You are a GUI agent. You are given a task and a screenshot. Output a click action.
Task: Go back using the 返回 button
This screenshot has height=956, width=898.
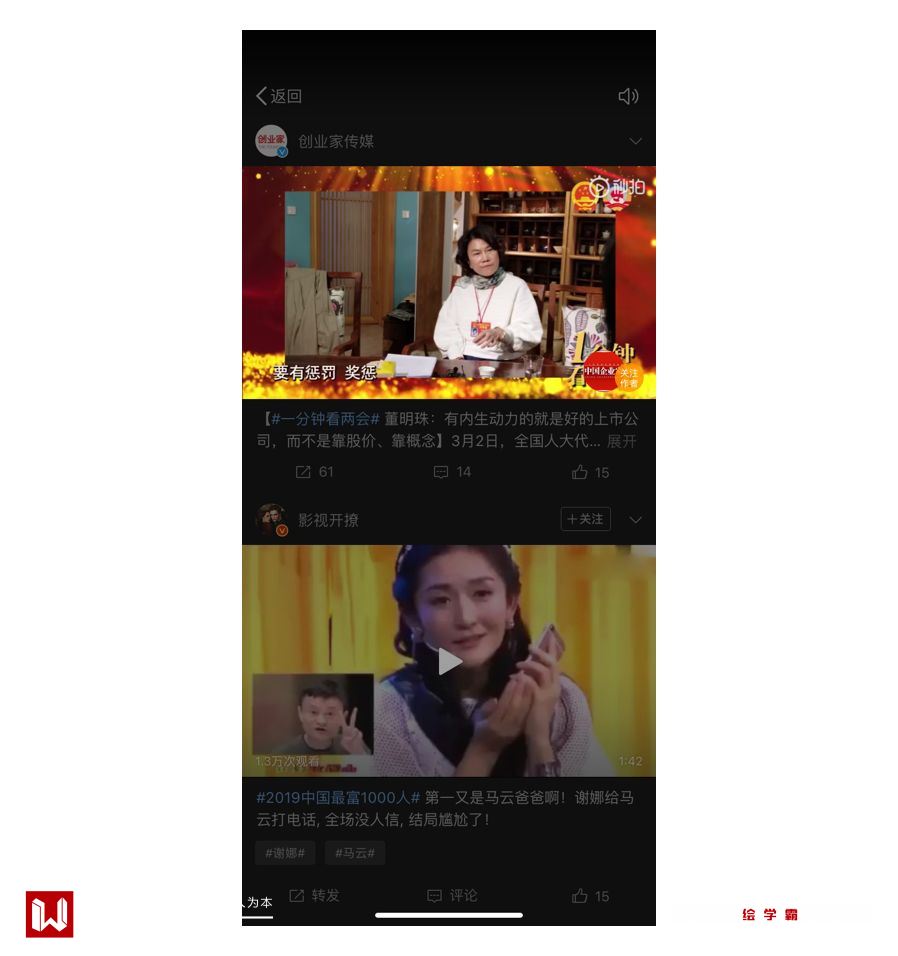point(279,96)
